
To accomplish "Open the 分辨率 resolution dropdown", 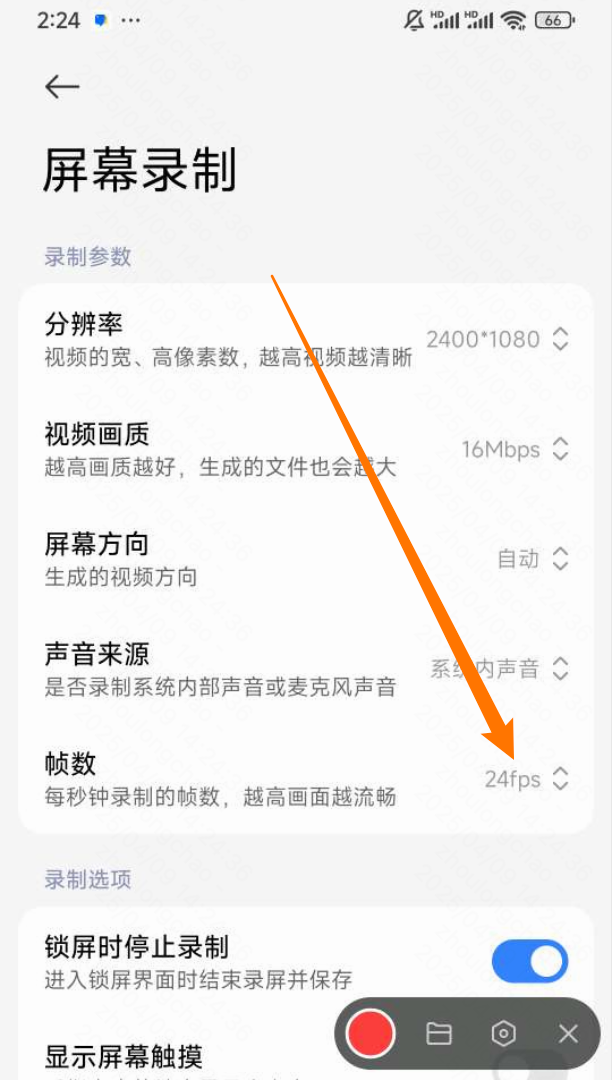I will point(497,339).
